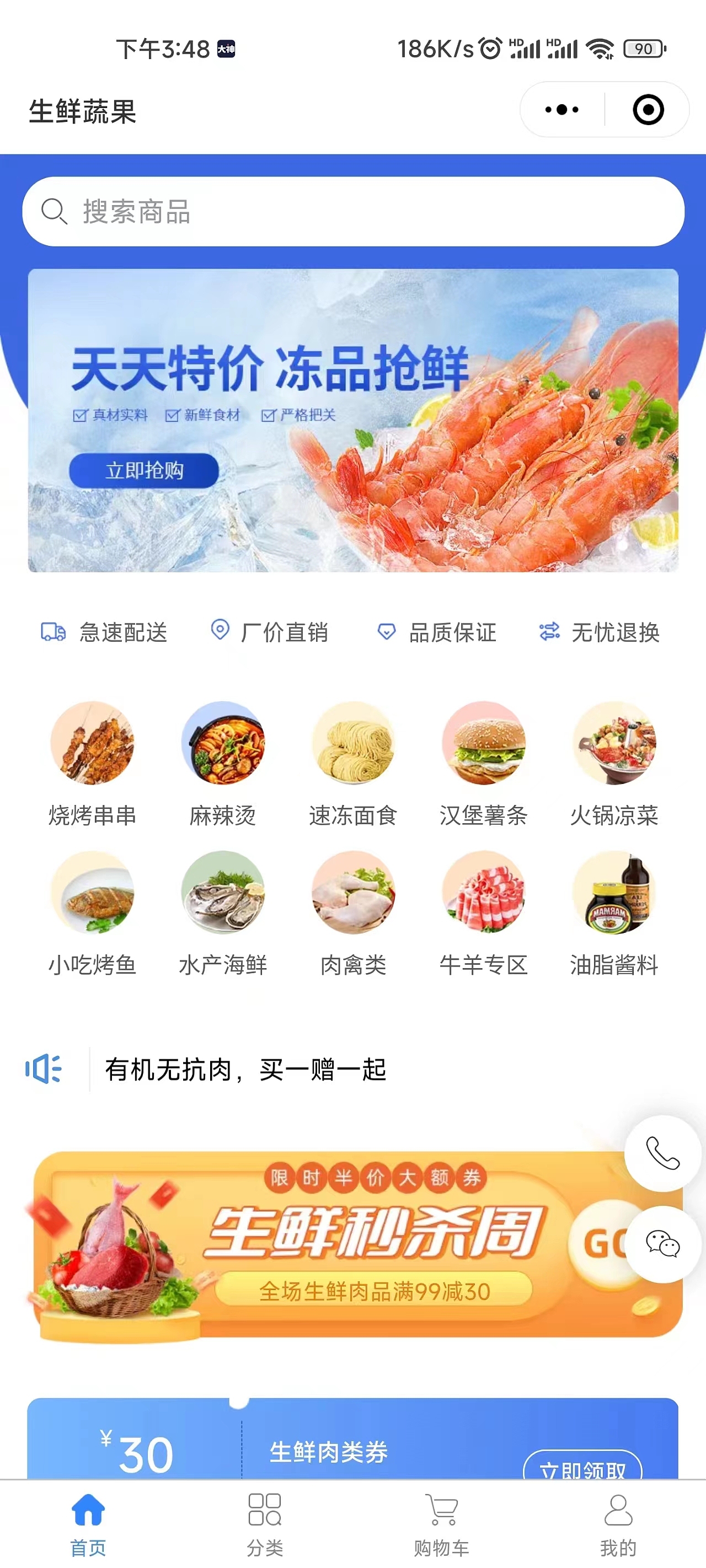Tap the 搜索商品 search box

[354, 212]
